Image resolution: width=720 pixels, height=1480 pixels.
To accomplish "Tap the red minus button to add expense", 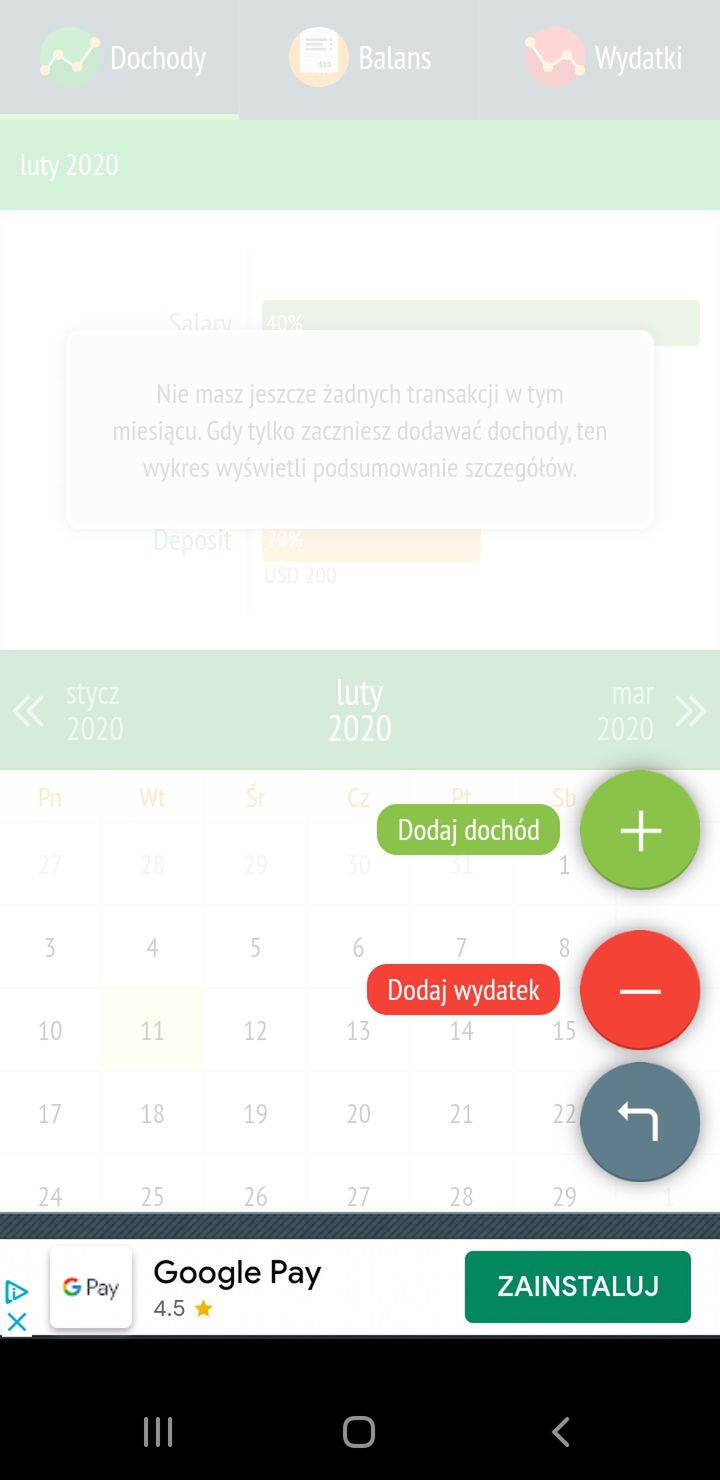I will coord(640,990).
